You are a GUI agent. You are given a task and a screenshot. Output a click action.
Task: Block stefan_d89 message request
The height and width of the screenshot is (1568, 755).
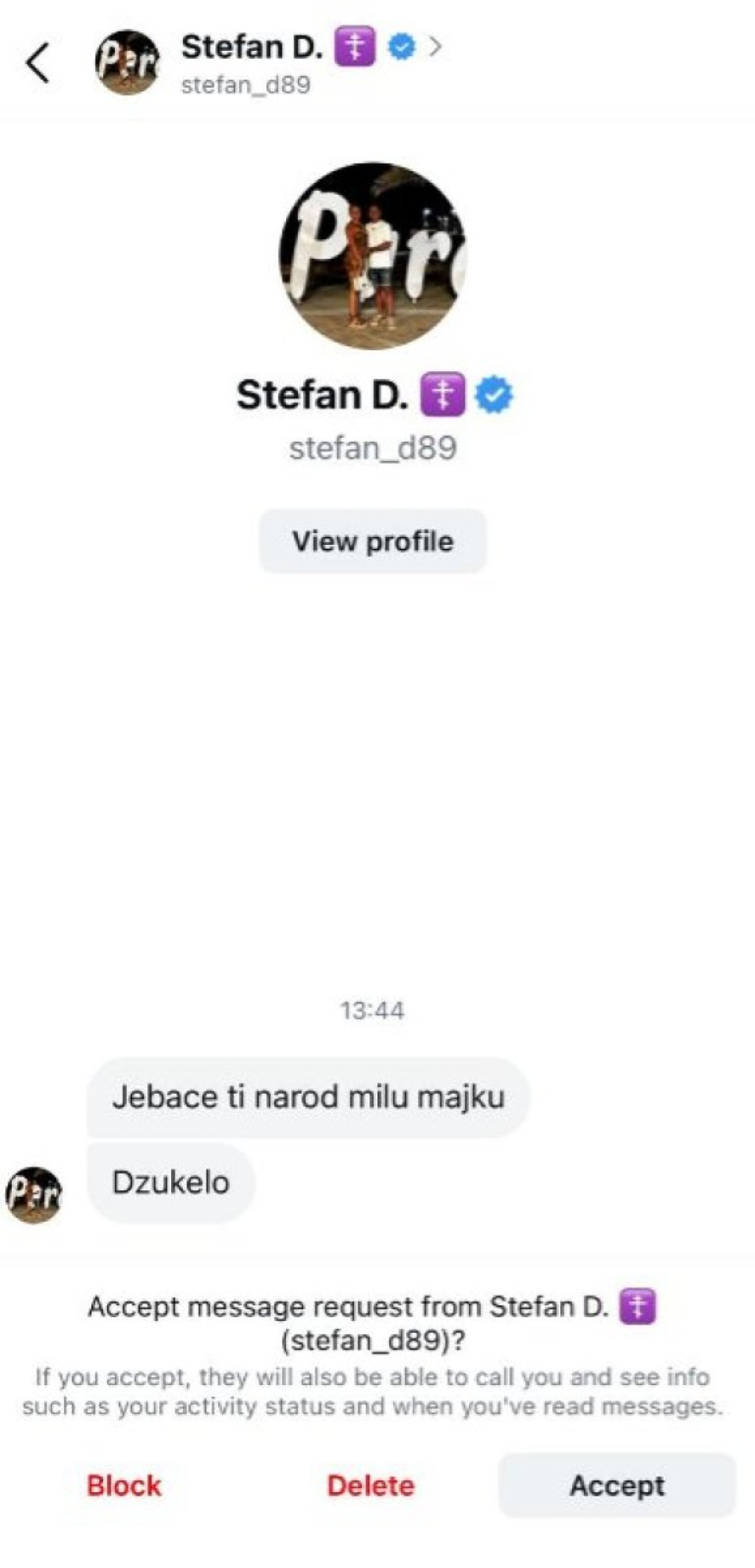(x=124, y=1485)
